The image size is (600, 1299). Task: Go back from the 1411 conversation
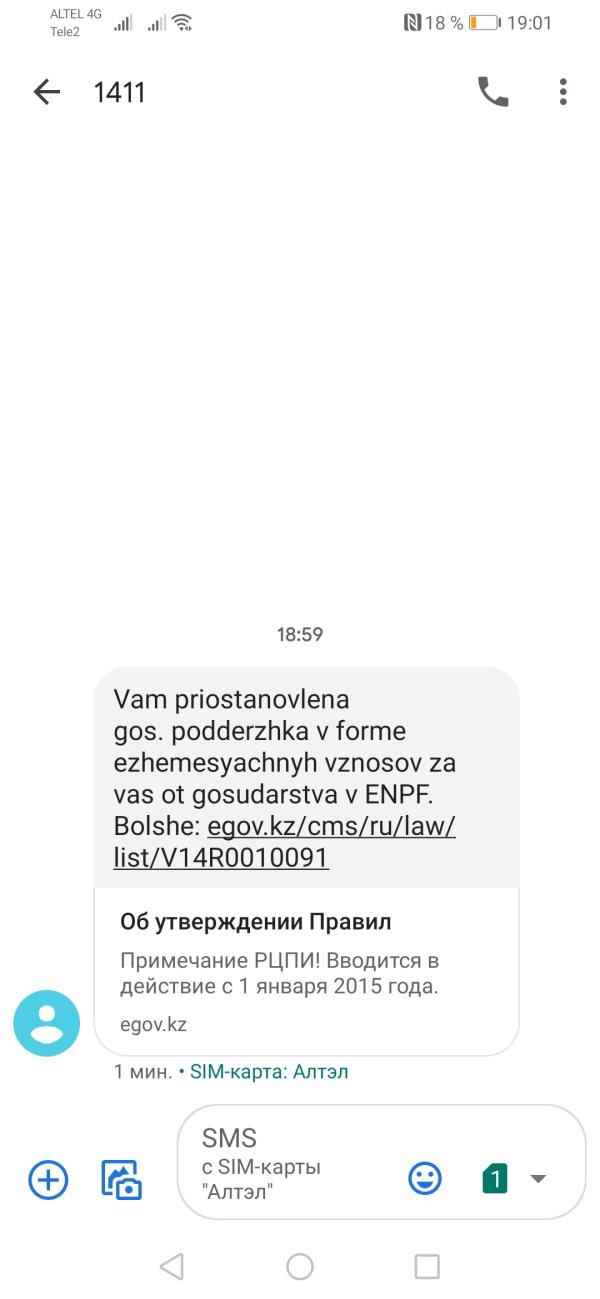pos(46,93)
